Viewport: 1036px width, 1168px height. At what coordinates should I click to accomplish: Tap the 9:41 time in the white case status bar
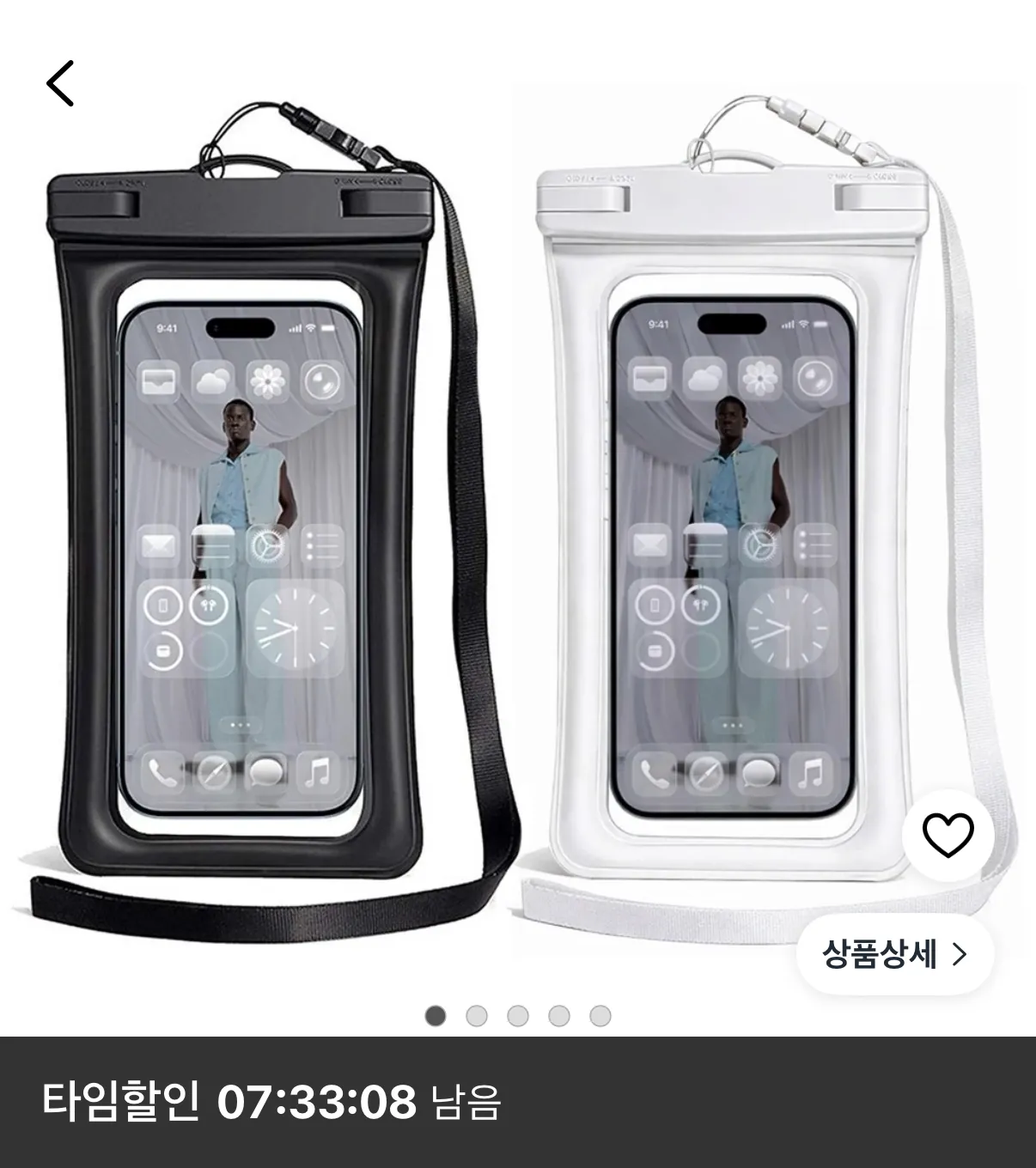click(657, 325)
